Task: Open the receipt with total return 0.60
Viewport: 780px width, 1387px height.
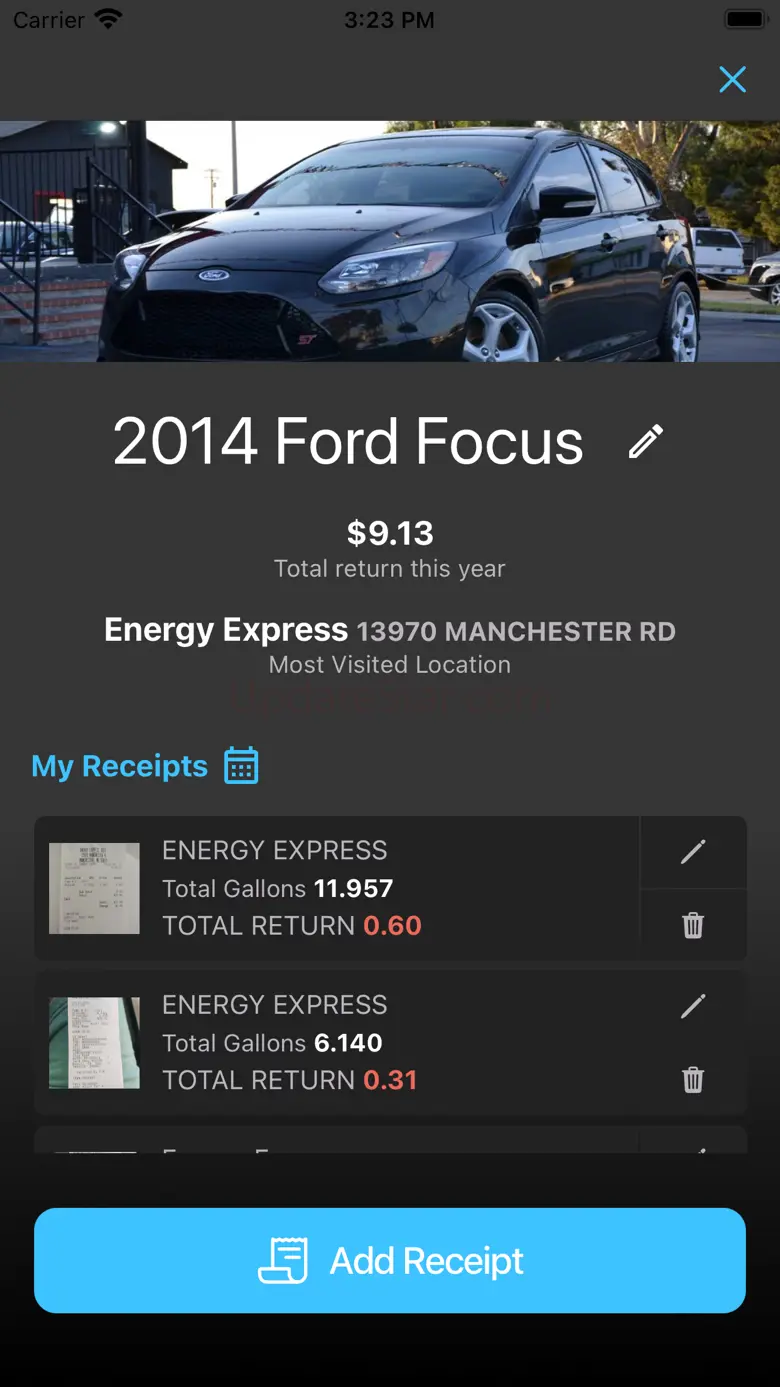Action: (335, 888)
